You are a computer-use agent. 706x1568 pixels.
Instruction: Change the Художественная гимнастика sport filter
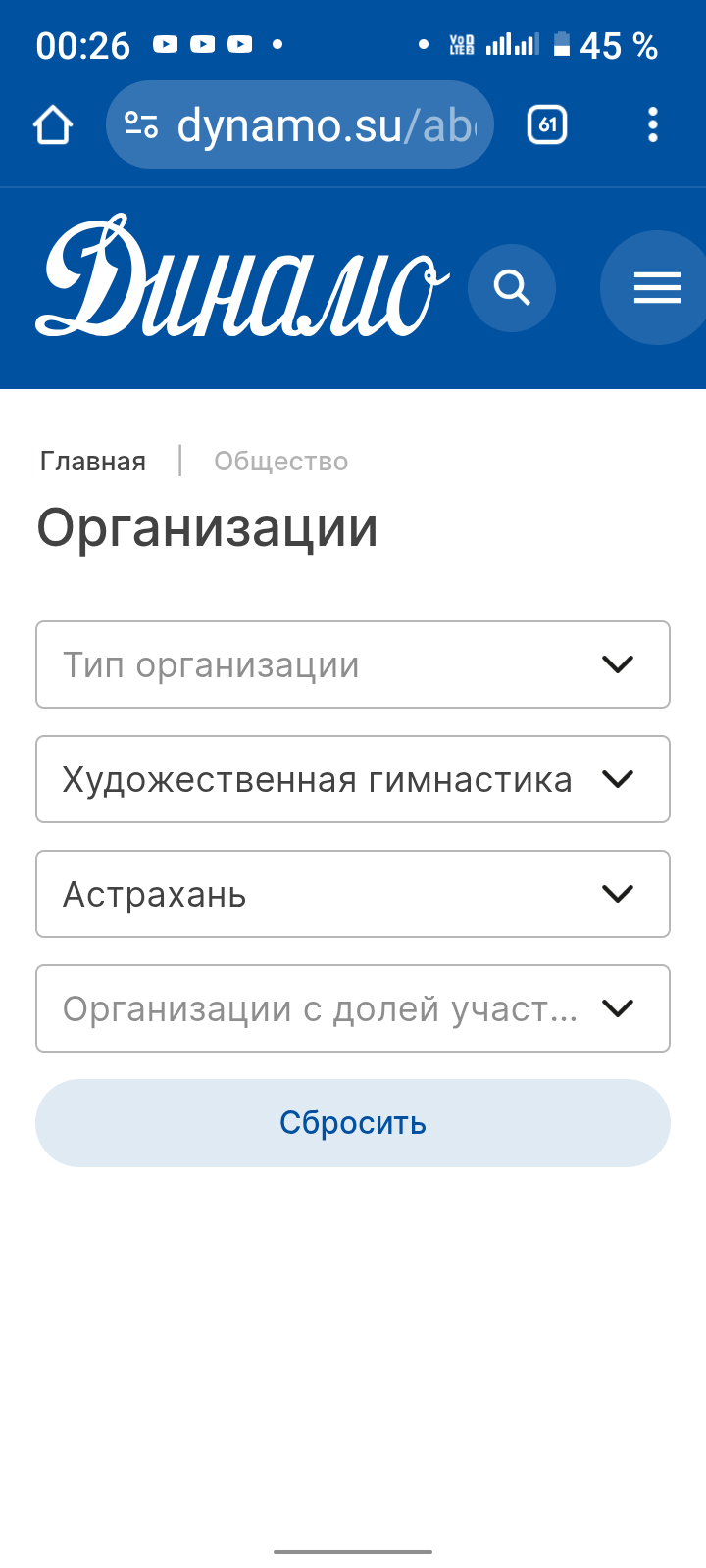coord(353,779)
